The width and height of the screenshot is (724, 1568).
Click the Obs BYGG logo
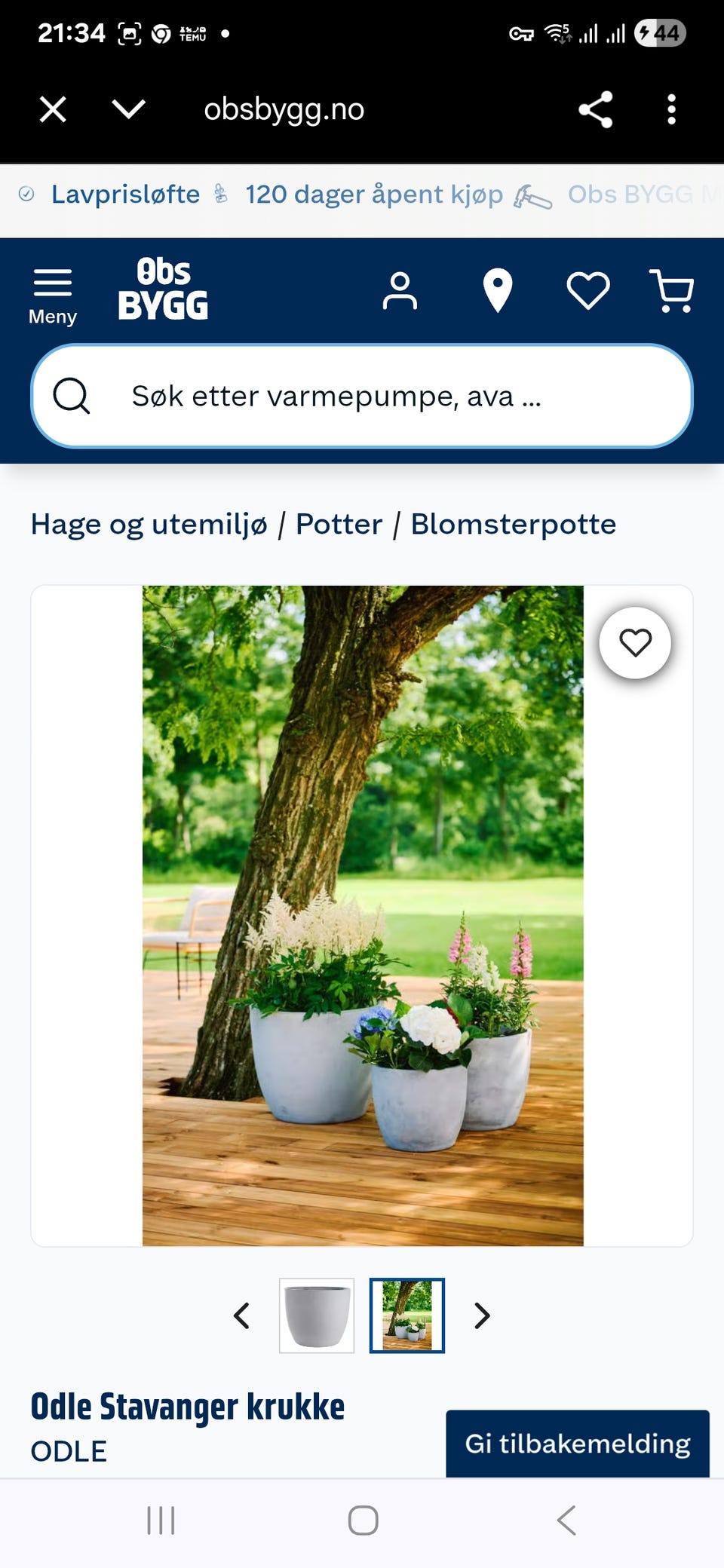click(163, 290)
